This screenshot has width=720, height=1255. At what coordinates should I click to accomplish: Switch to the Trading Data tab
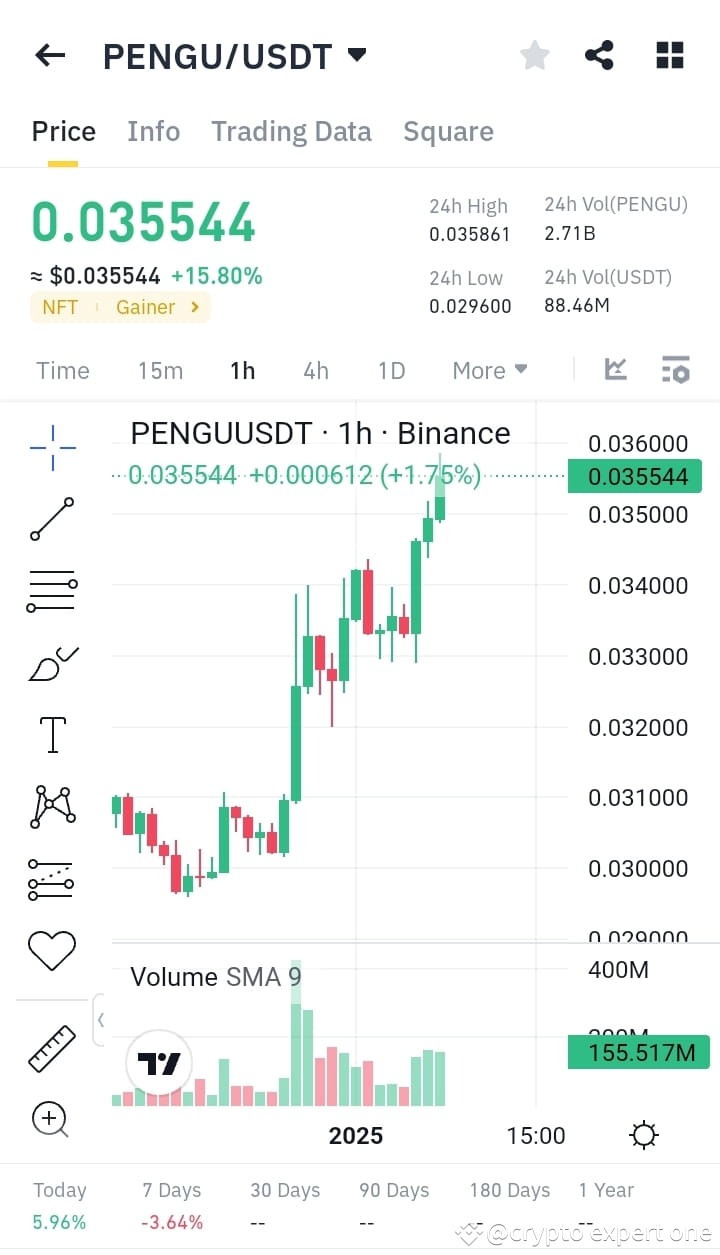[291, 131]
